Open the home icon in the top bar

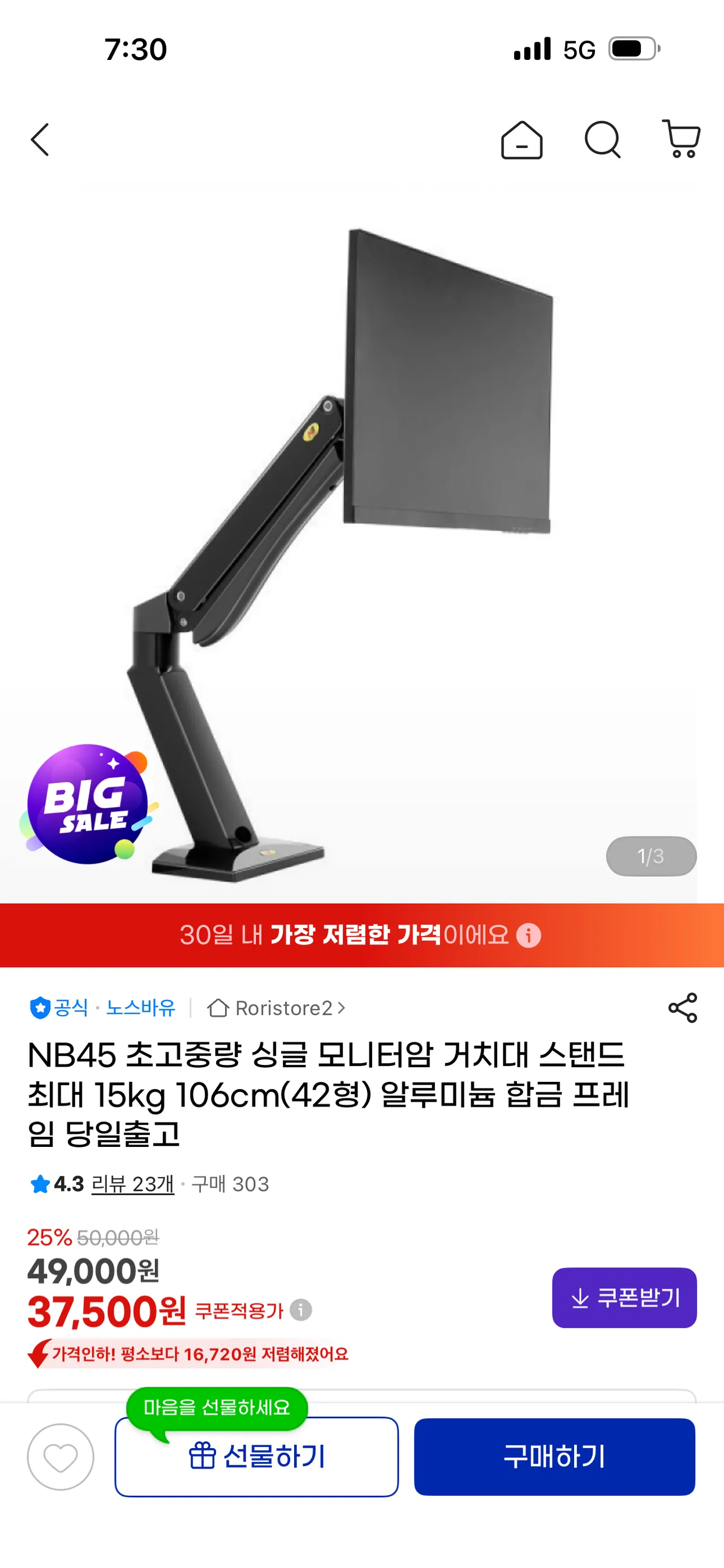[x=522, y=140]
